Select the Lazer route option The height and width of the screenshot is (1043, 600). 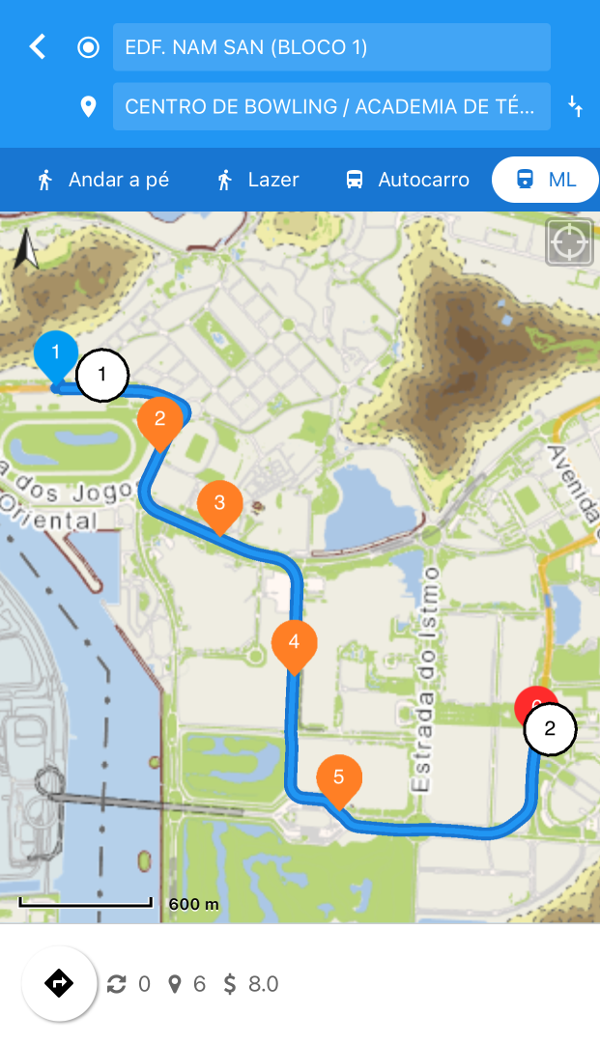258,180
